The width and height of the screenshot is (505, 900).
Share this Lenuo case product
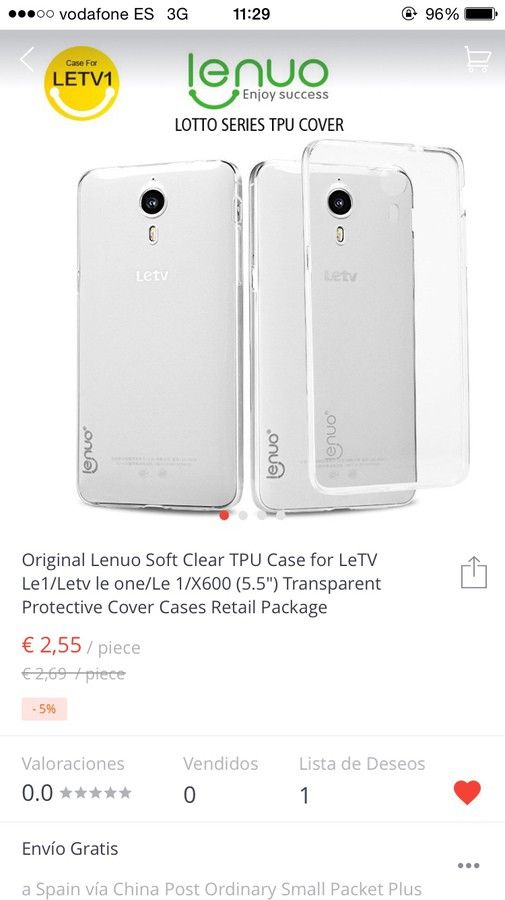474,572
